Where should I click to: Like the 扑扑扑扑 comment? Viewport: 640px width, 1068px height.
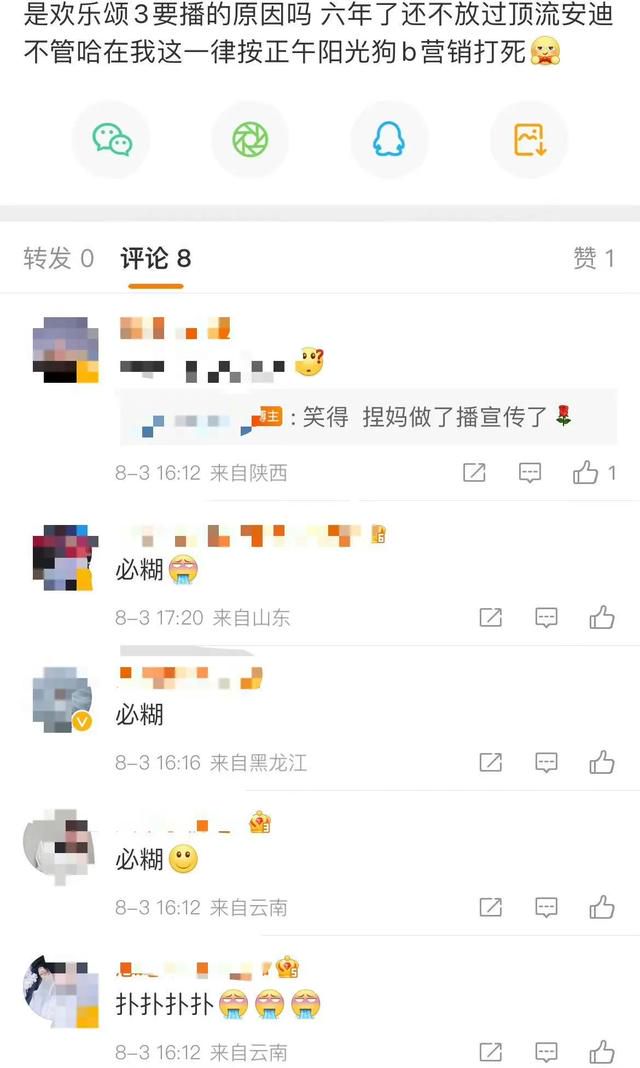tap(601, 1052)
